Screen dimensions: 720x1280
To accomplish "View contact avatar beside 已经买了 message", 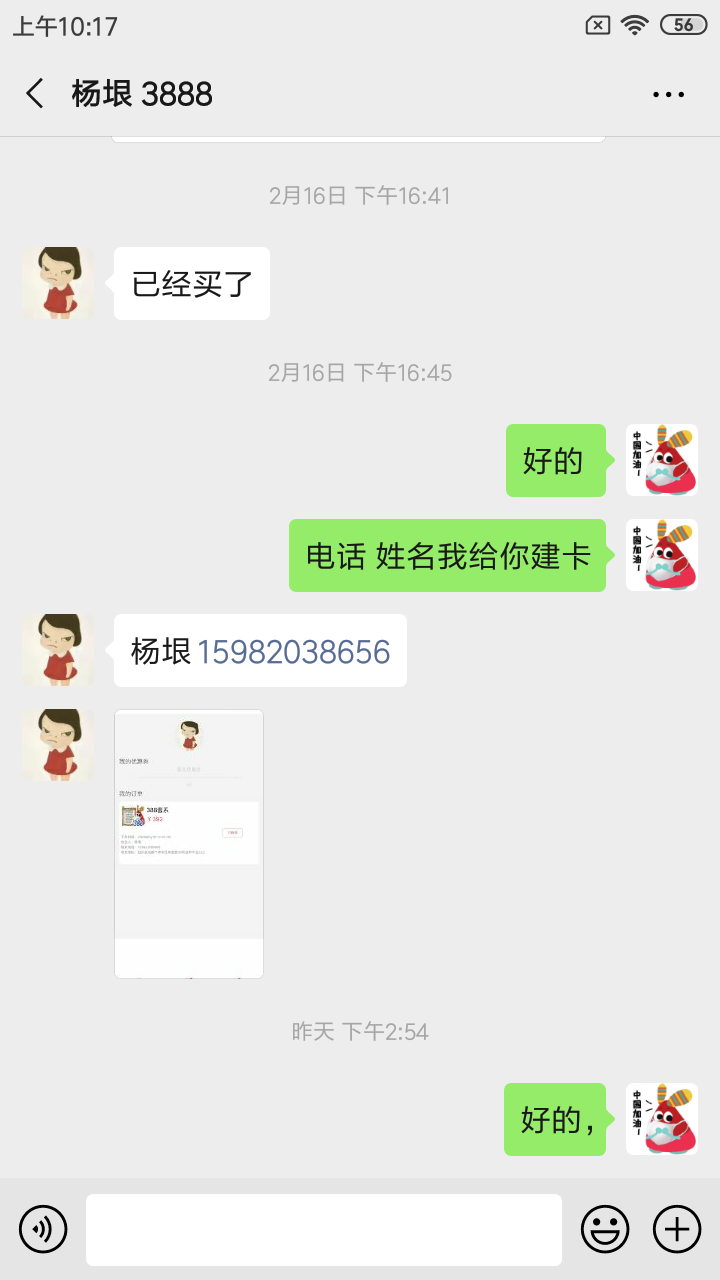I will (57, 283).
